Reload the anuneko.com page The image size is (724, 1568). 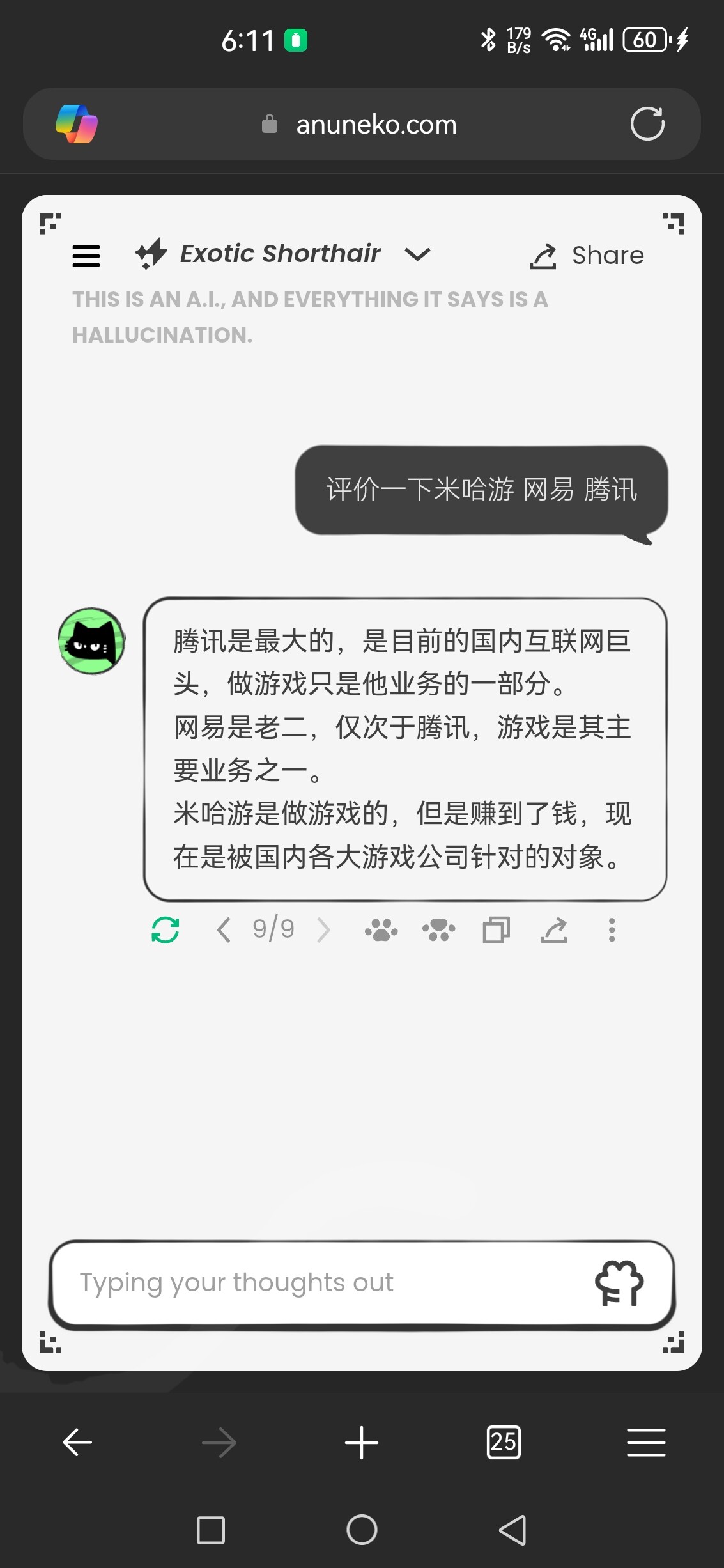647,123
